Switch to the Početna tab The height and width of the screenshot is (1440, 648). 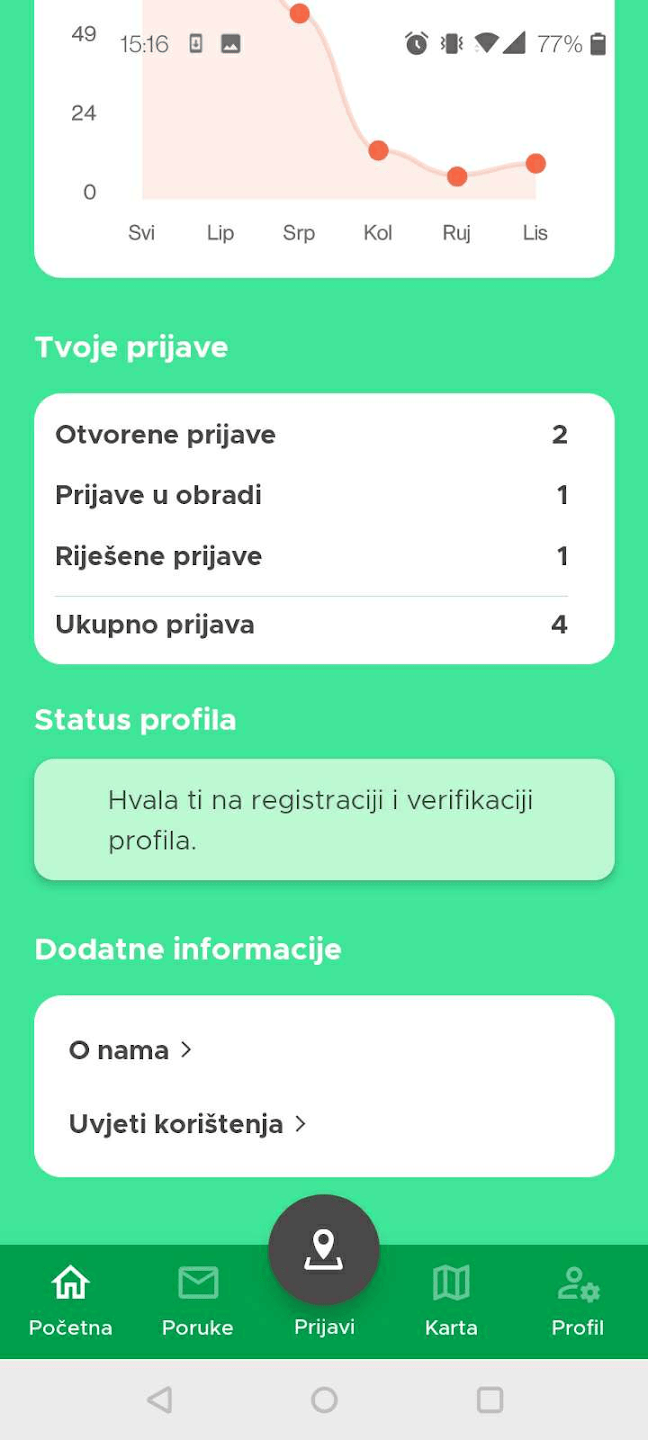click(x=70, y=1300)
